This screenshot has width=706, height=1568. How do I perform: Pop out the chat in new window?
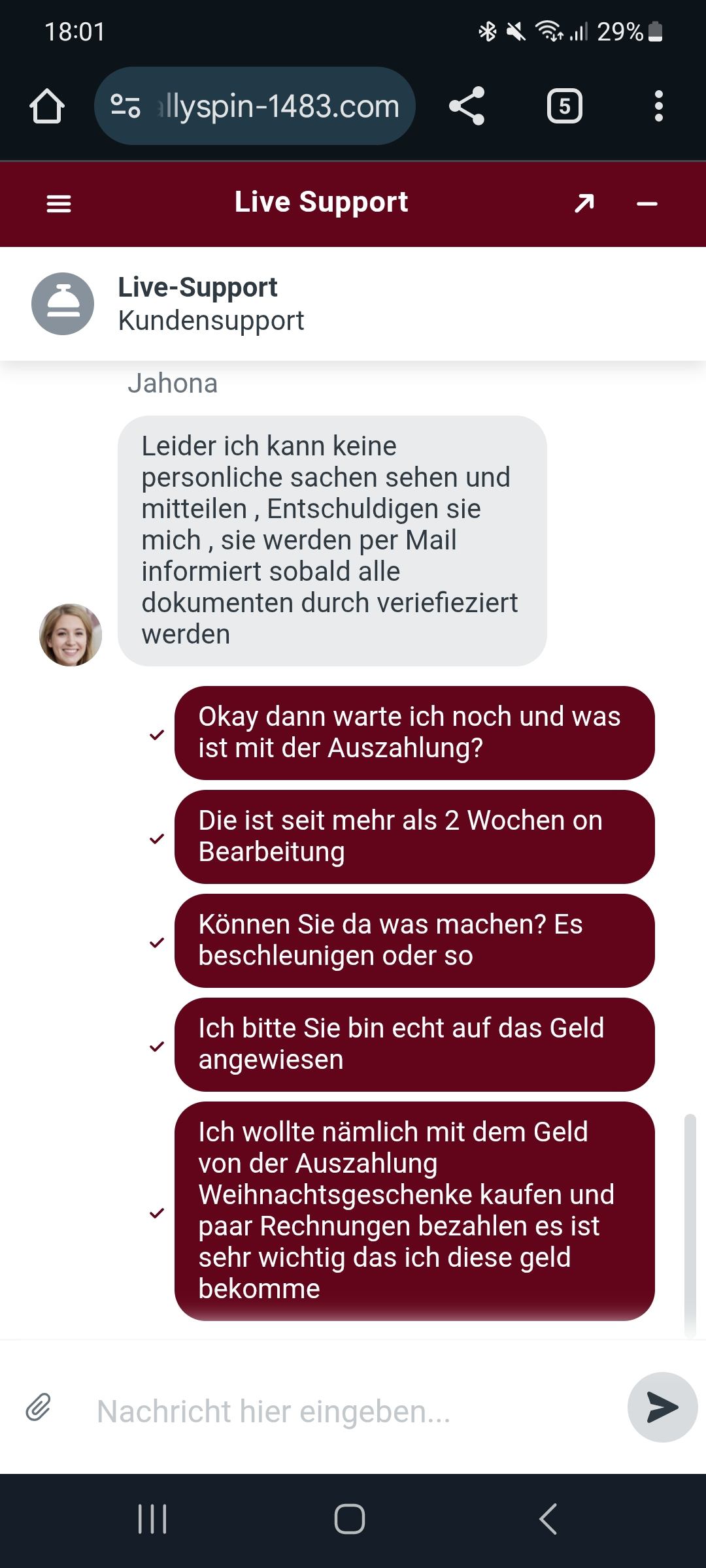584,204
